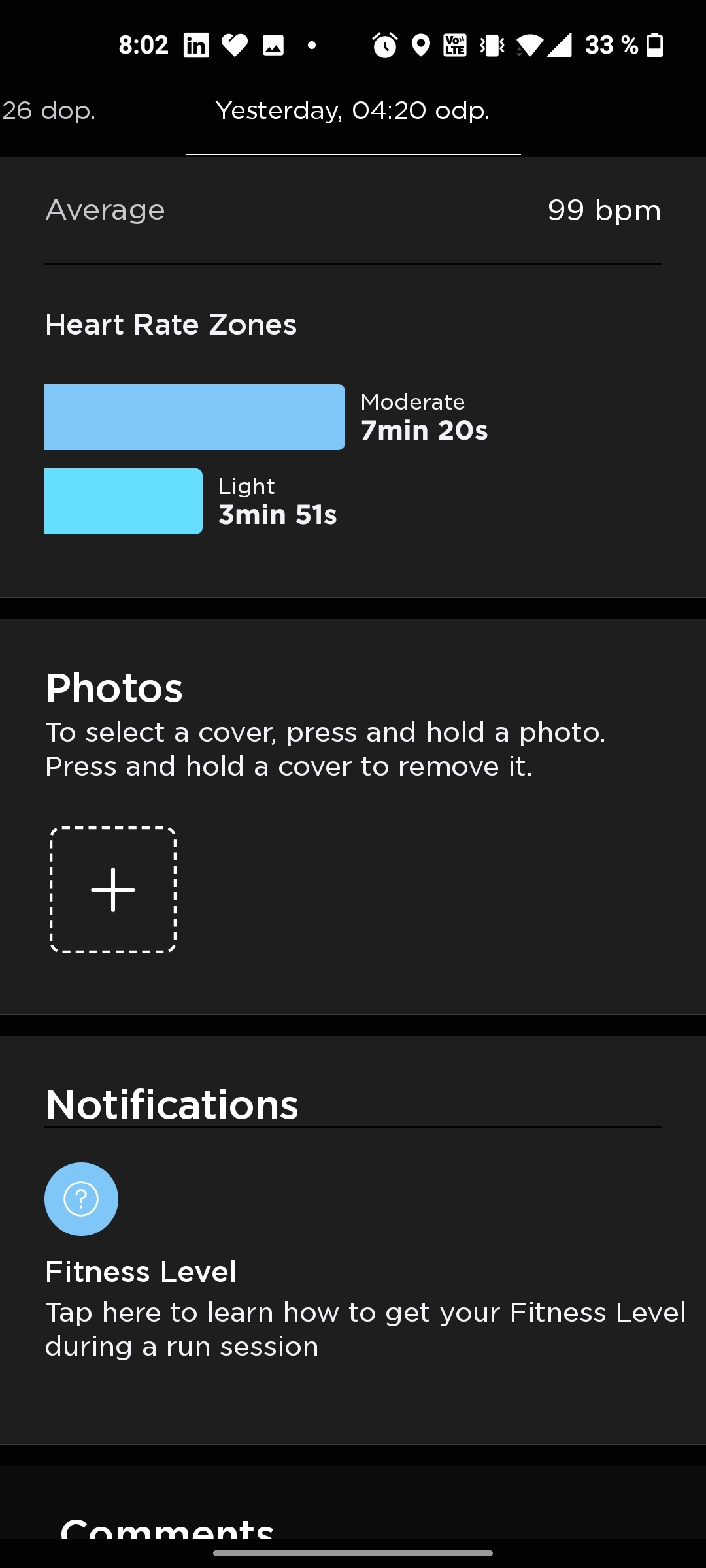Switch to the previous activity tab ending in dop.

pos(49,111)
